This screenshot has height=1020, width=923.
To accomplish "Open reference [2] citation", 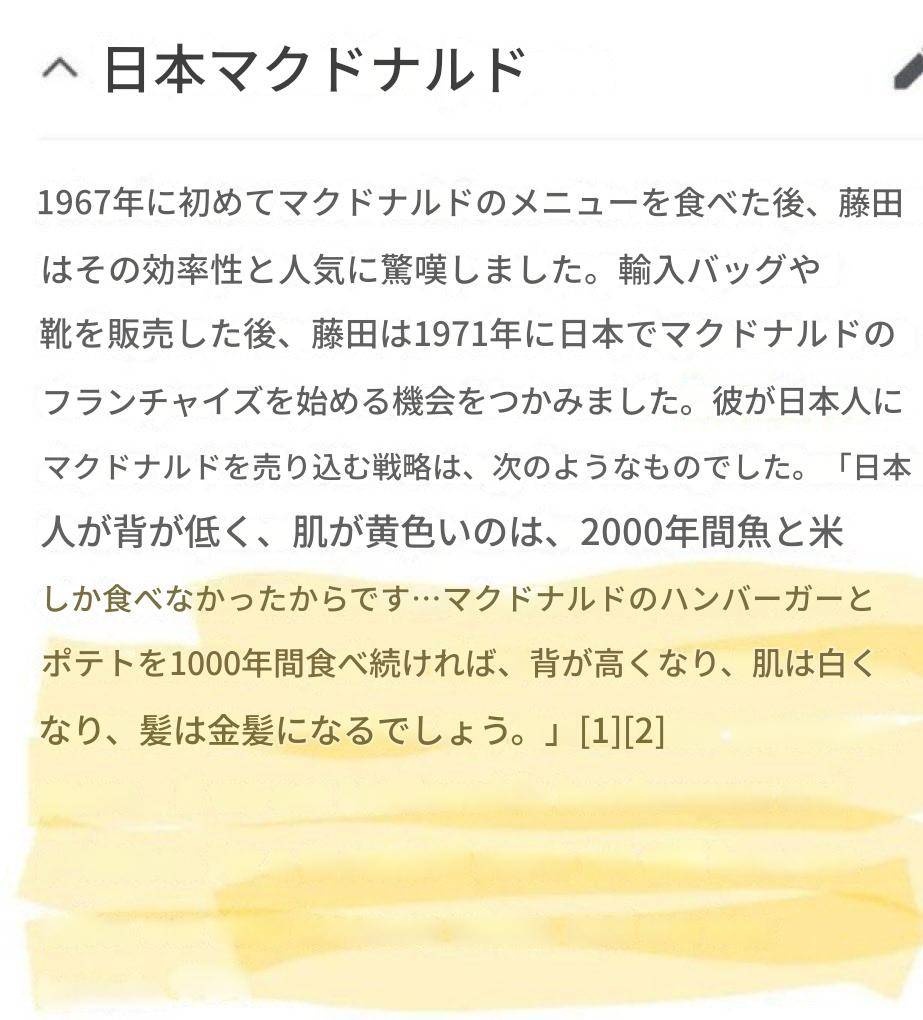I will point(644,731).
